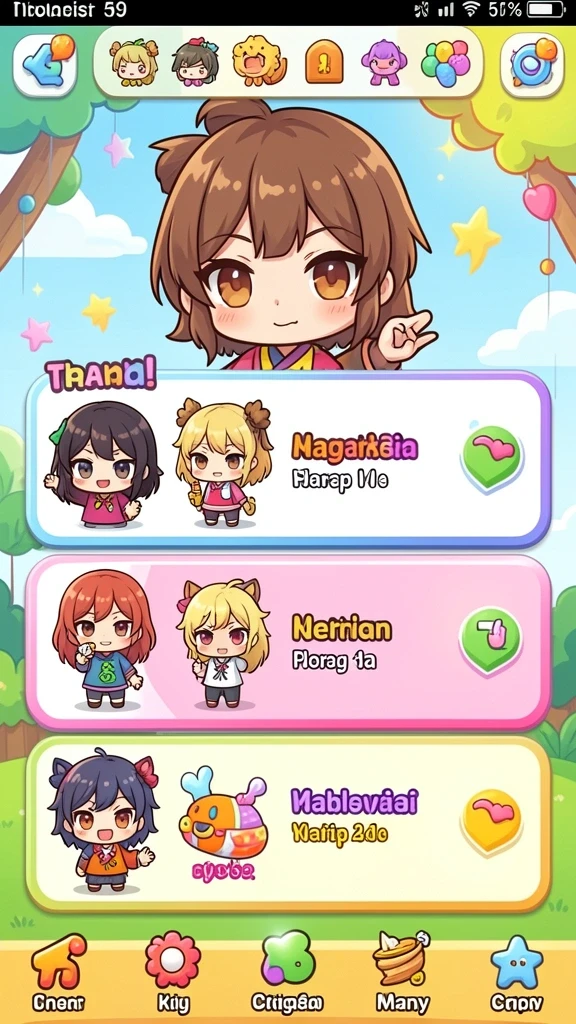Switch to the Many tab
Screen dimensions: 576x1024
(x=402, y=973)
